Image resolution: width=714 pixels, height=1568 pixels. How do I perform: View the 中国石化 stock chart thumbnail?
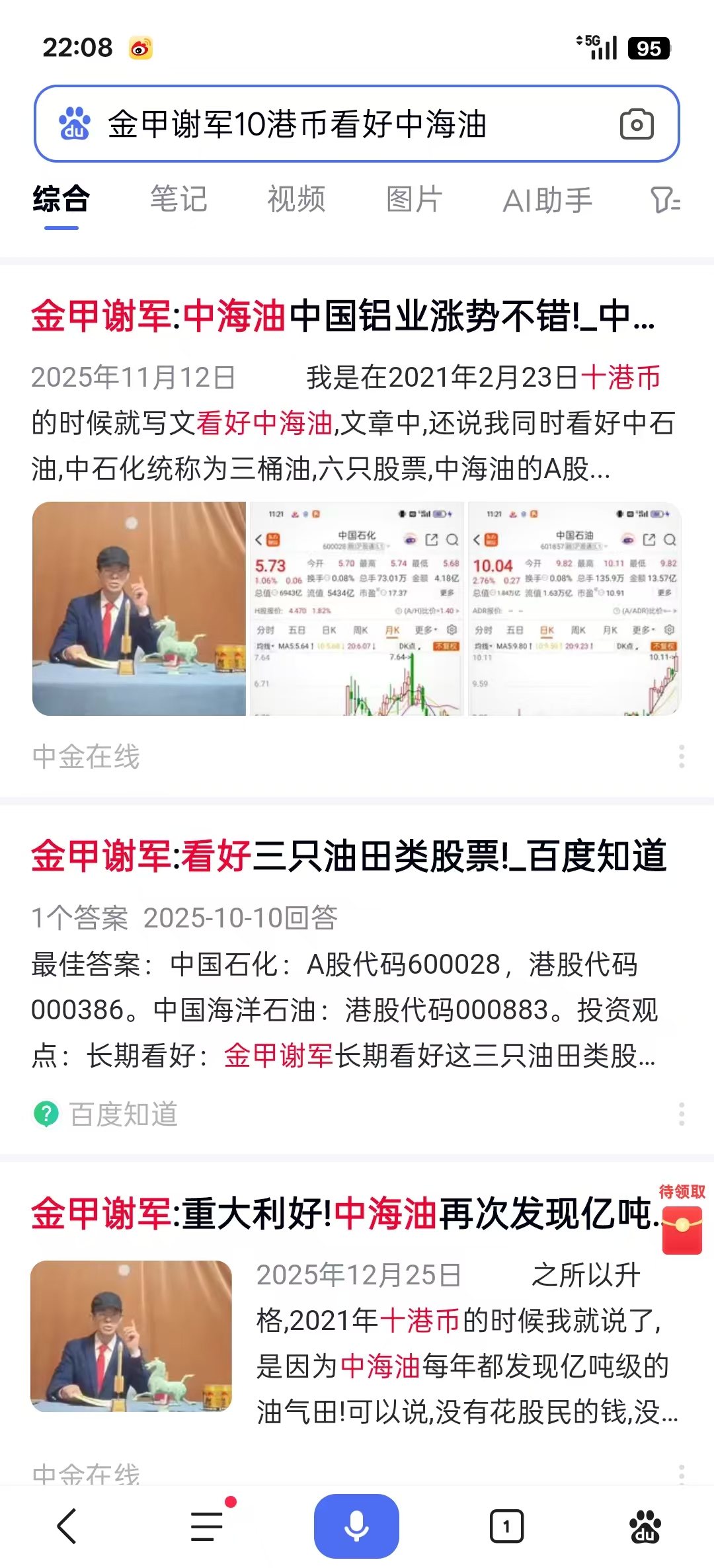[x=356, y=609]
